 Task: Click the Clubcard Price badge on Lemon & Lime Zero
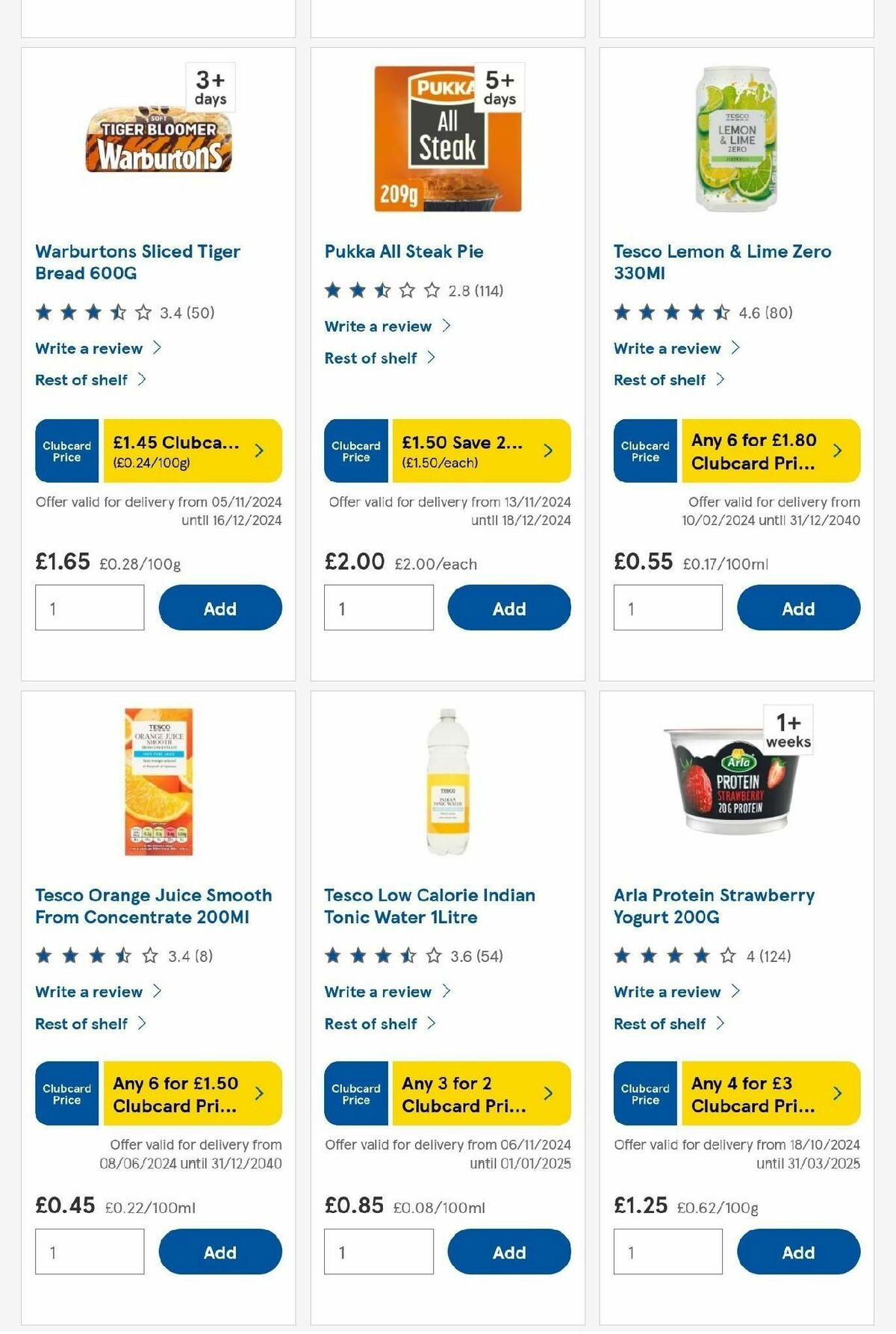644,450
